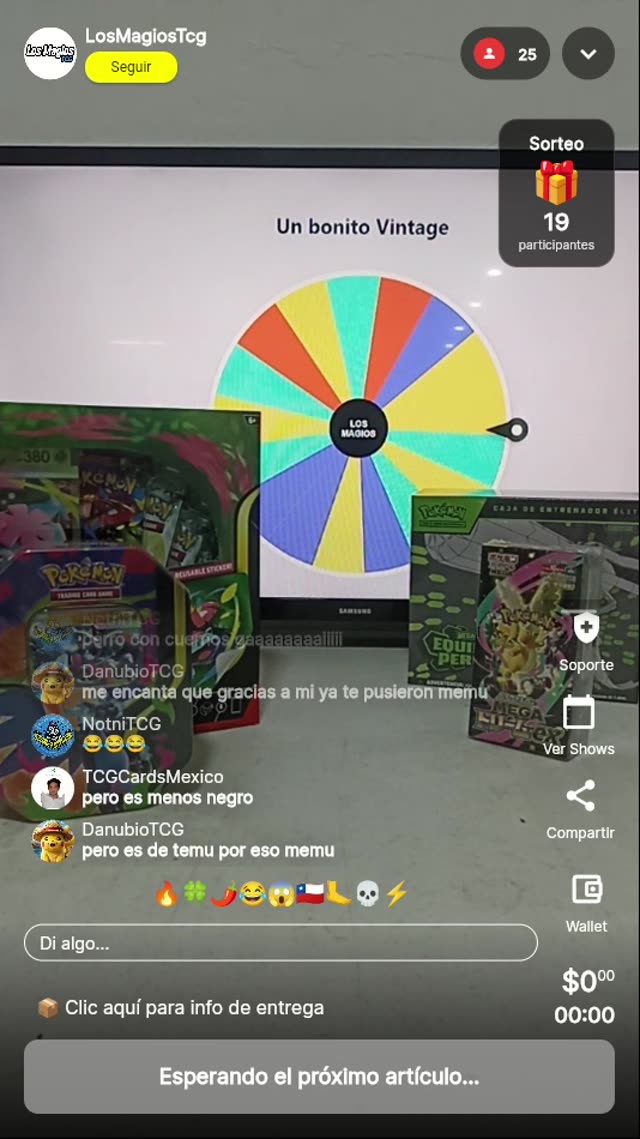Collapse the stream with the down chevron

click(x=588, y=54)
